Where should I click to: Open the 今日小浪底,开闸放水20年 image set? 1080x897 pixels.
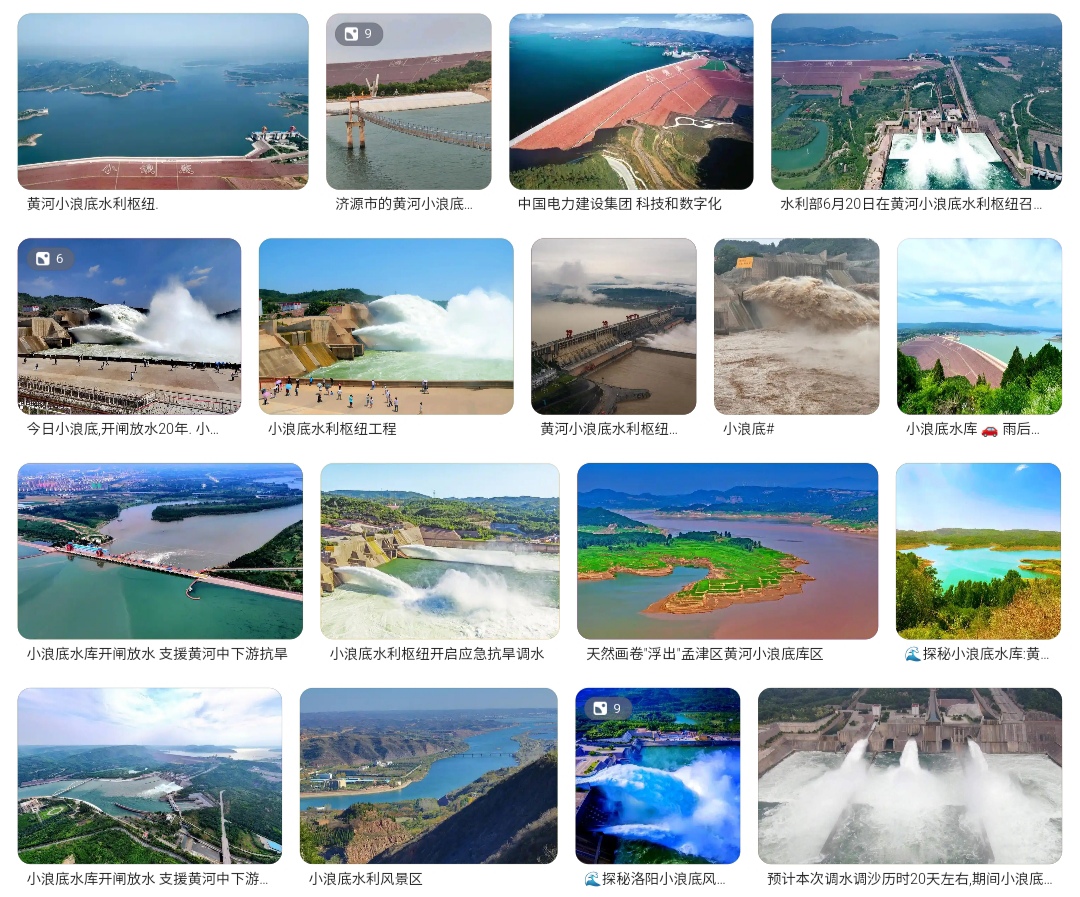pos(129,326)
